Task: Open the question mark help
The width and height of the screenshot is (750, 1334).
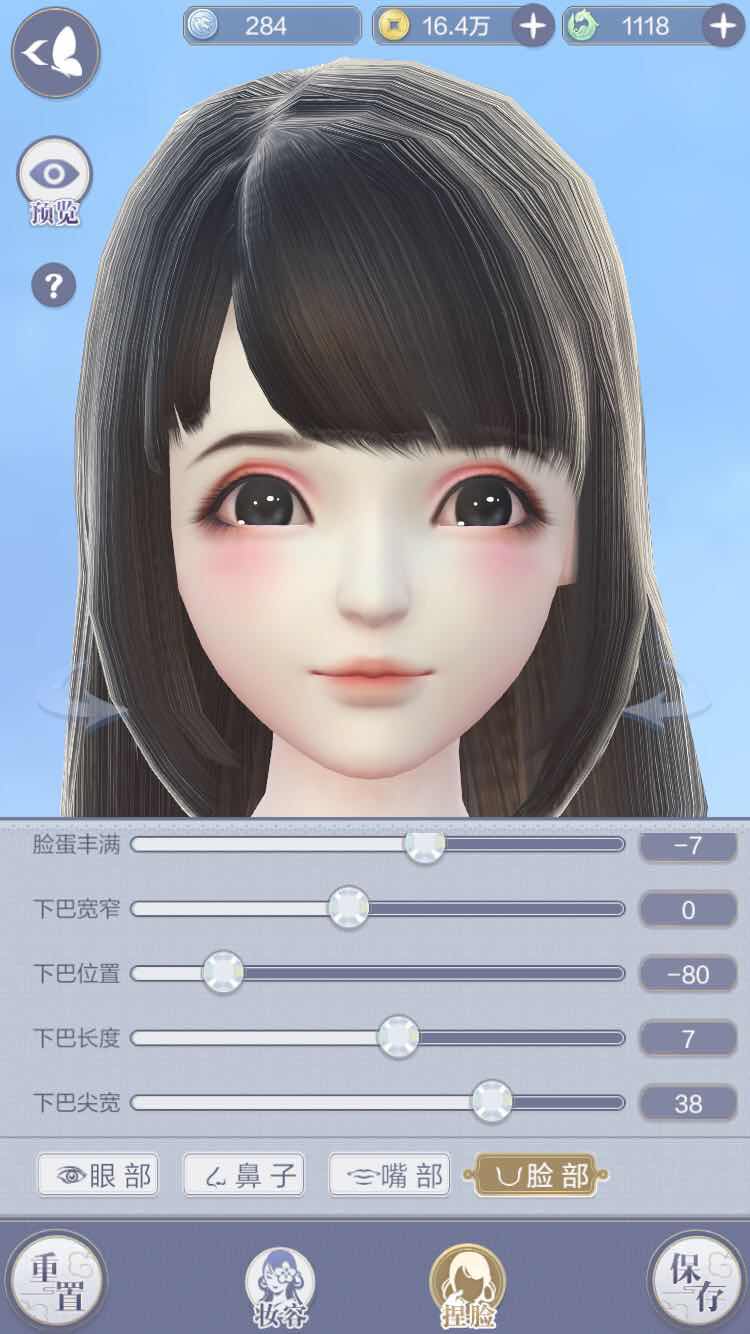Action: (54, 287)
